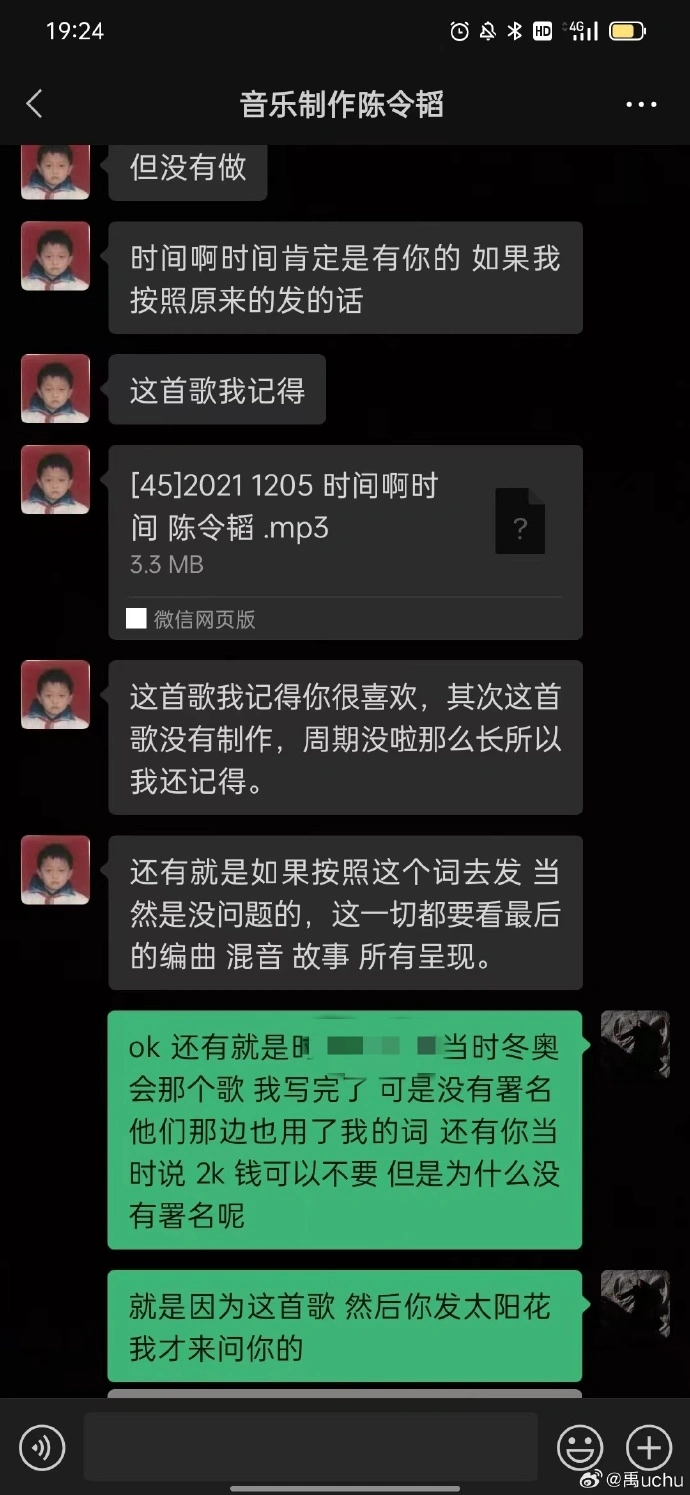Image resolution: width=690 pixels, height=1495 pixels.
Task: Open contact avatar beside 这首歌我记得
Action: pyautogui.click(x=56, y=388)
